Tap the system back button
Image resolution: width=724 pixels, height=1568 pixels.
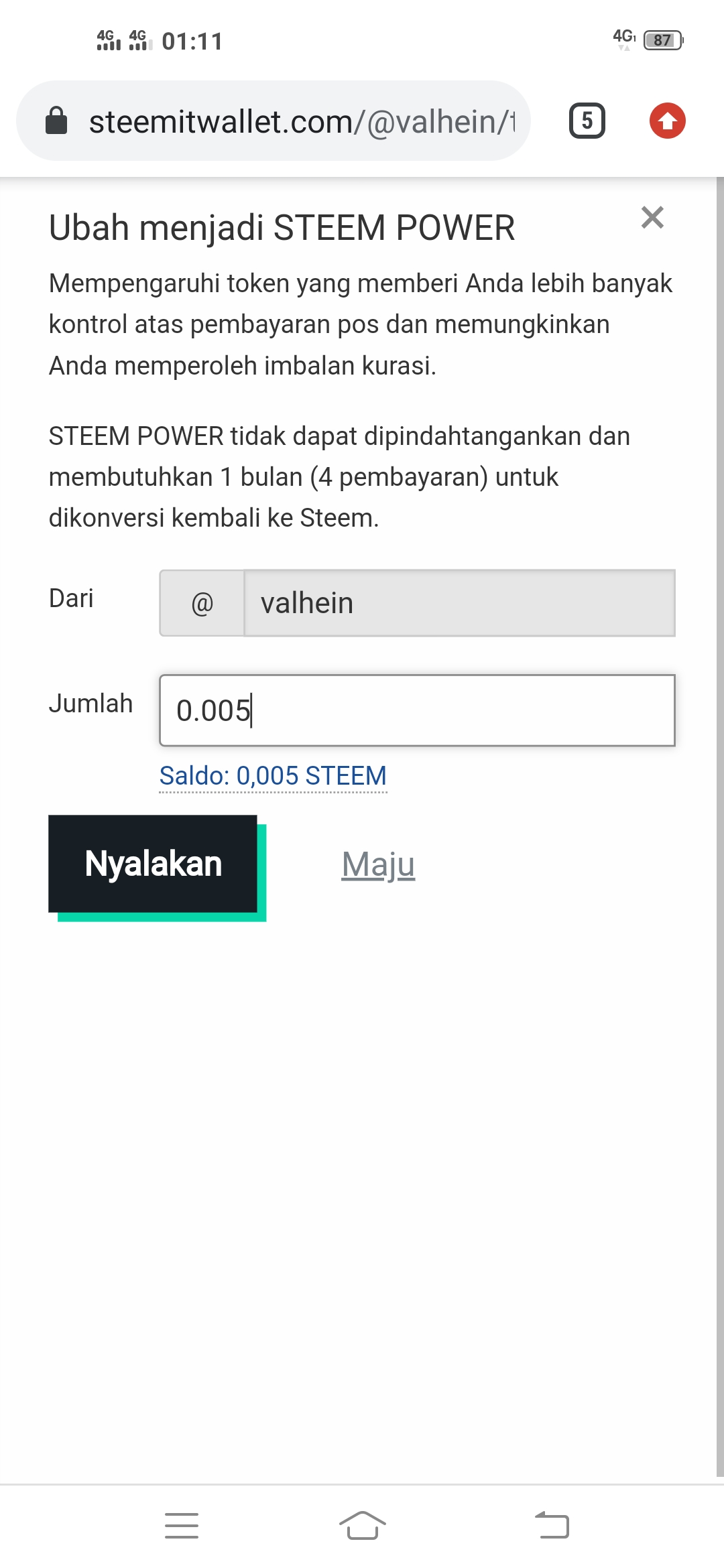click(552, 1526)
